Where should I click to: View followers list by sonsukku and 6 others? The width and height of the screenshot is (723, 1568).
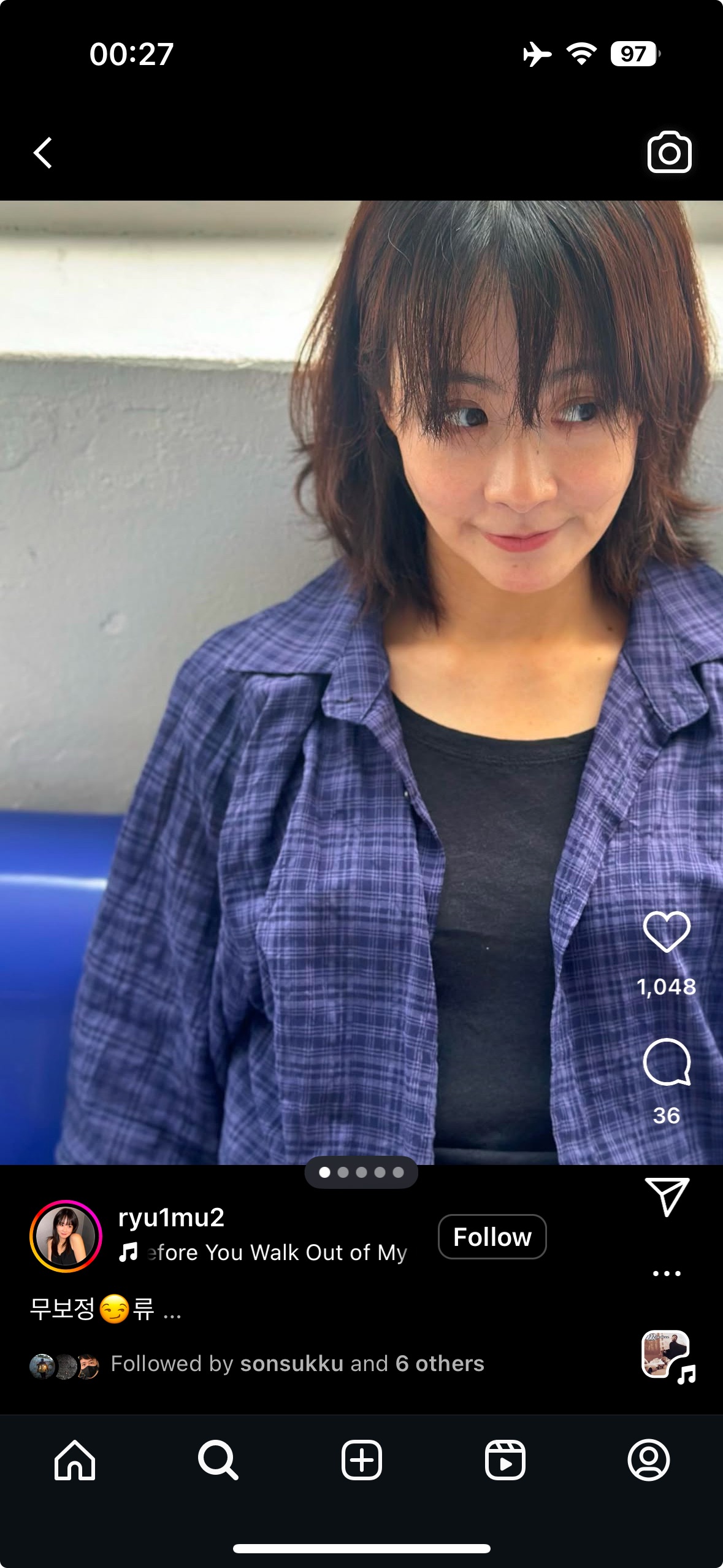pos(297,1363)
